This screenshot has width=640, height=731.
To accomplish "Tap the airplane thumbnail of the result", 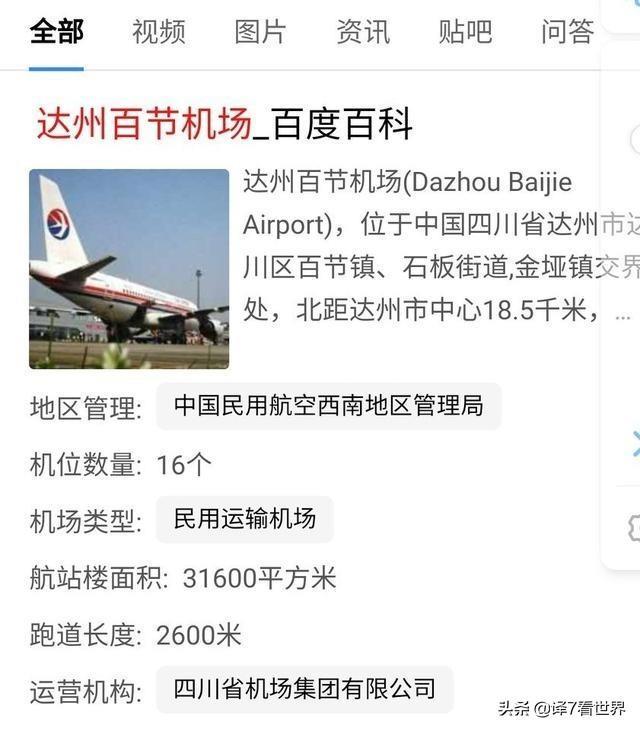I will (129, 269).
